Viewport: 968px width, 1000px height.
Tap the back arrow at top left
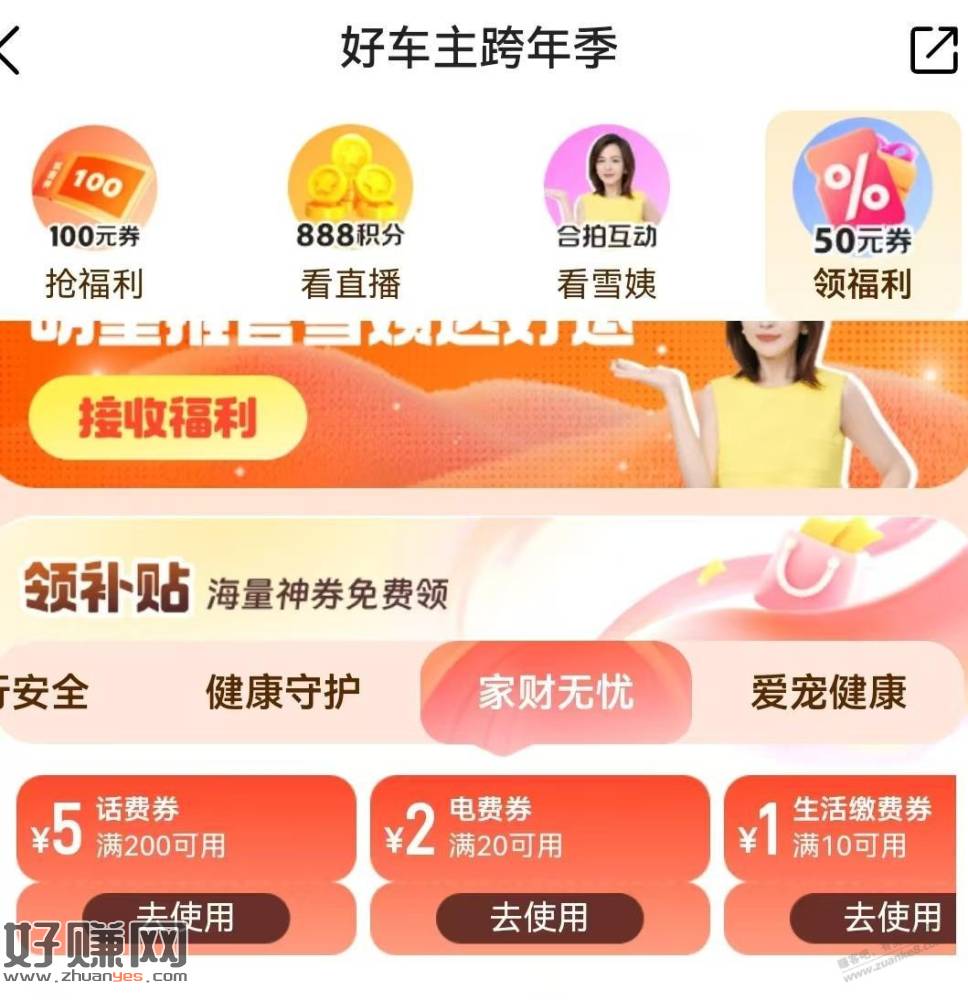(x=10, y=48)
